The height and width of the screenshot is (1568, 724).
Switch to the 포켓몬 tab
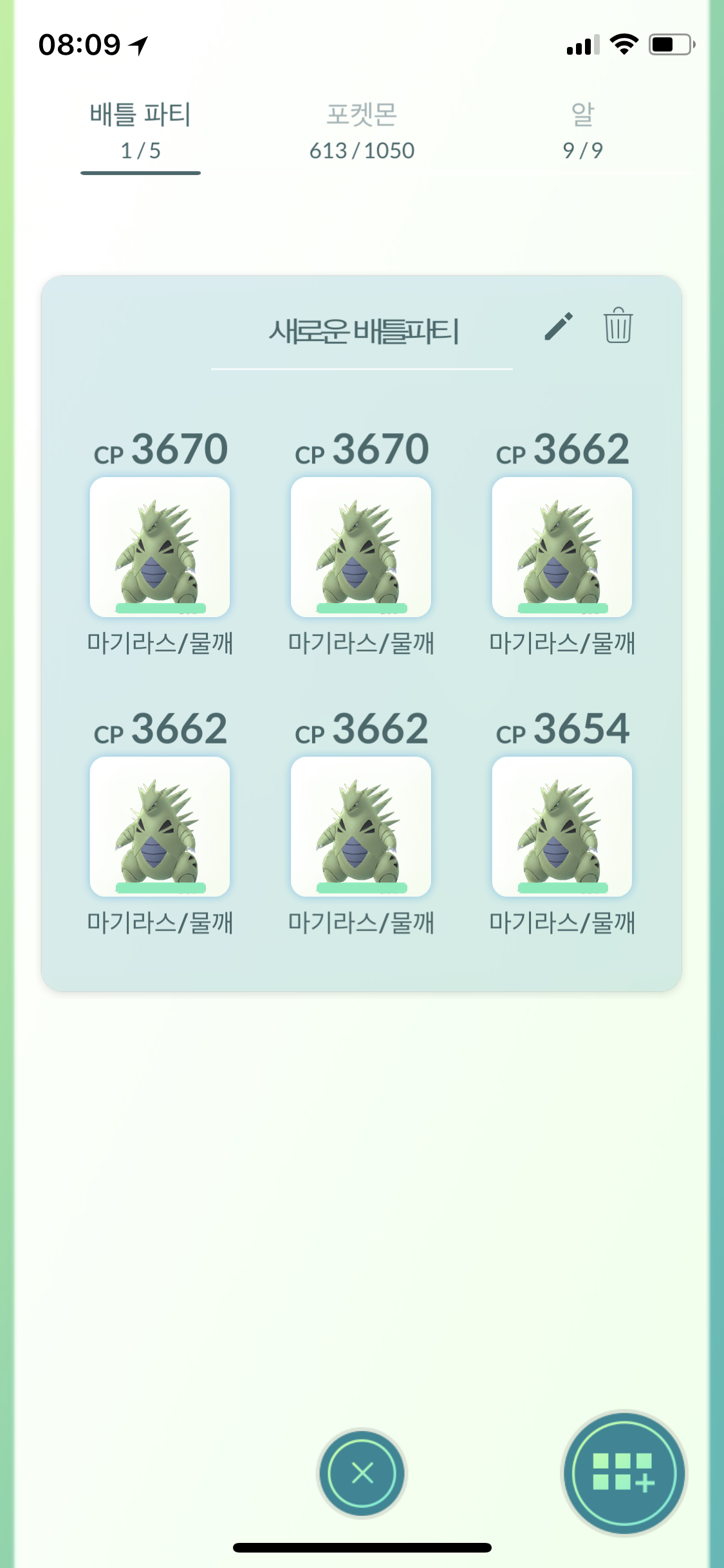pyautogui.click(x=362, y=131)
